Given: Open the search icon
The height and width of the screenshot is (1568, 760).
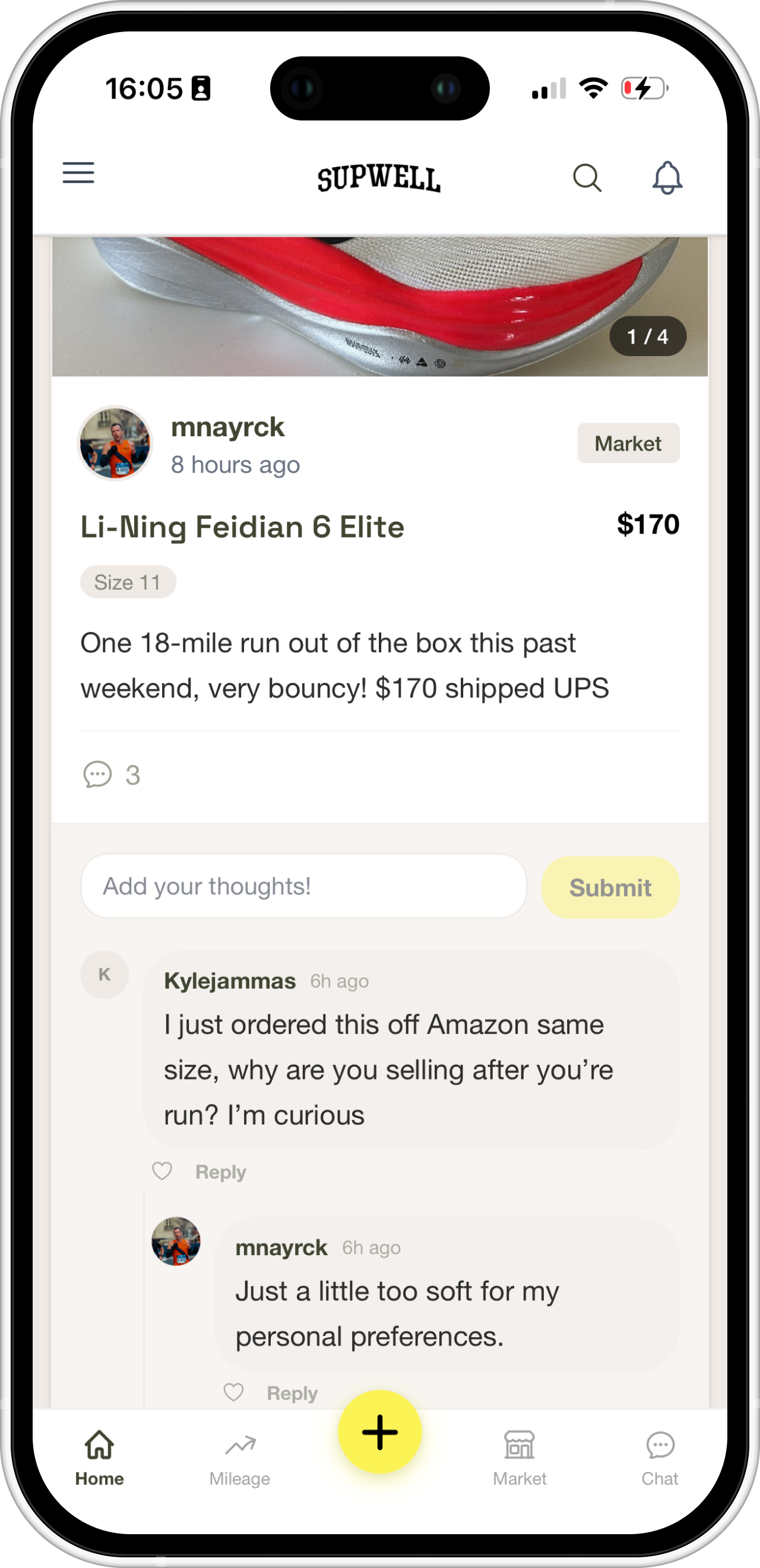Looking at the screenshot, I should pyautogui.click(x=587, y=177).
